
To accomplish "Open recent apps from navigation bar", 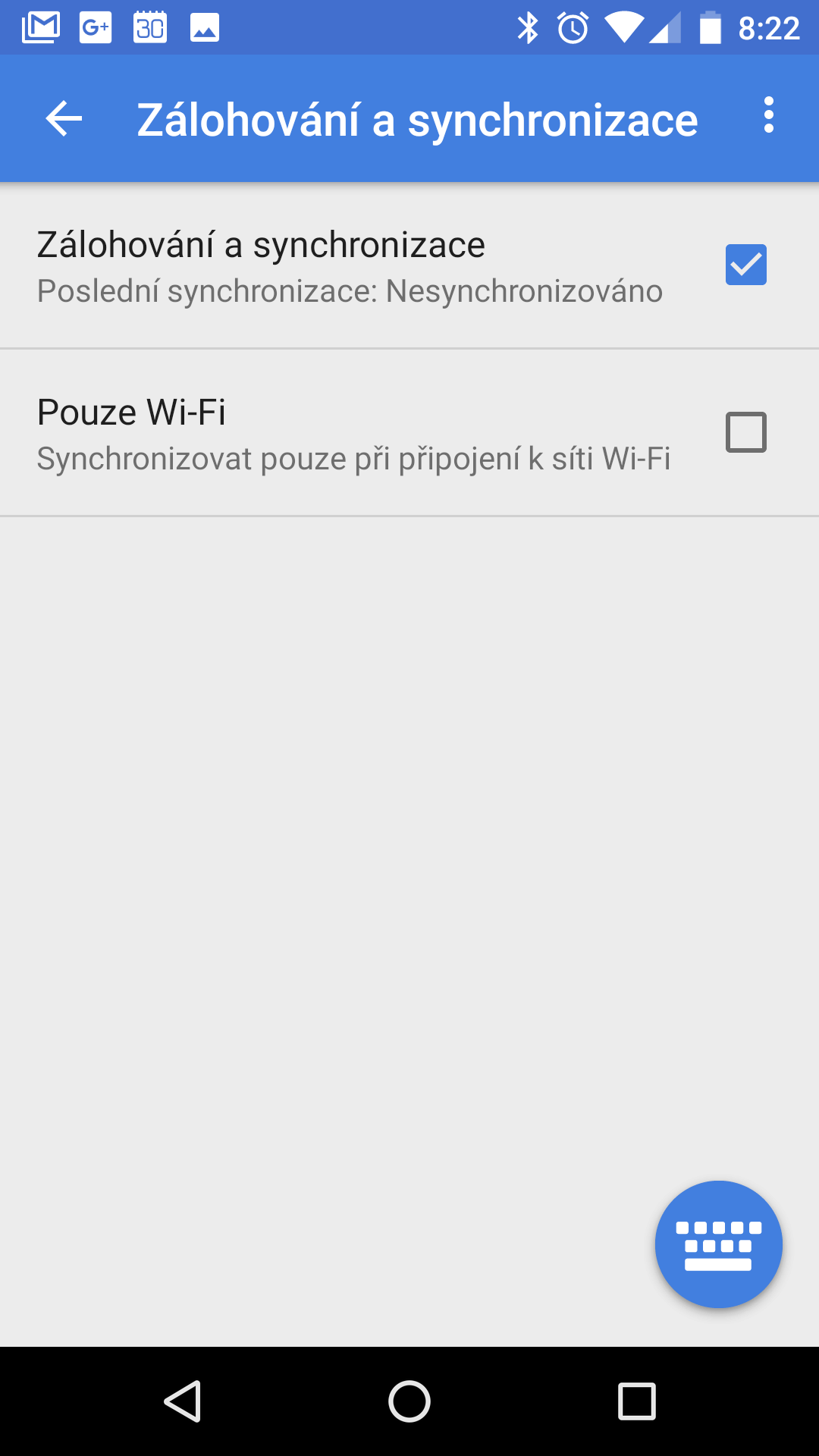I will tap(637, 1401).
